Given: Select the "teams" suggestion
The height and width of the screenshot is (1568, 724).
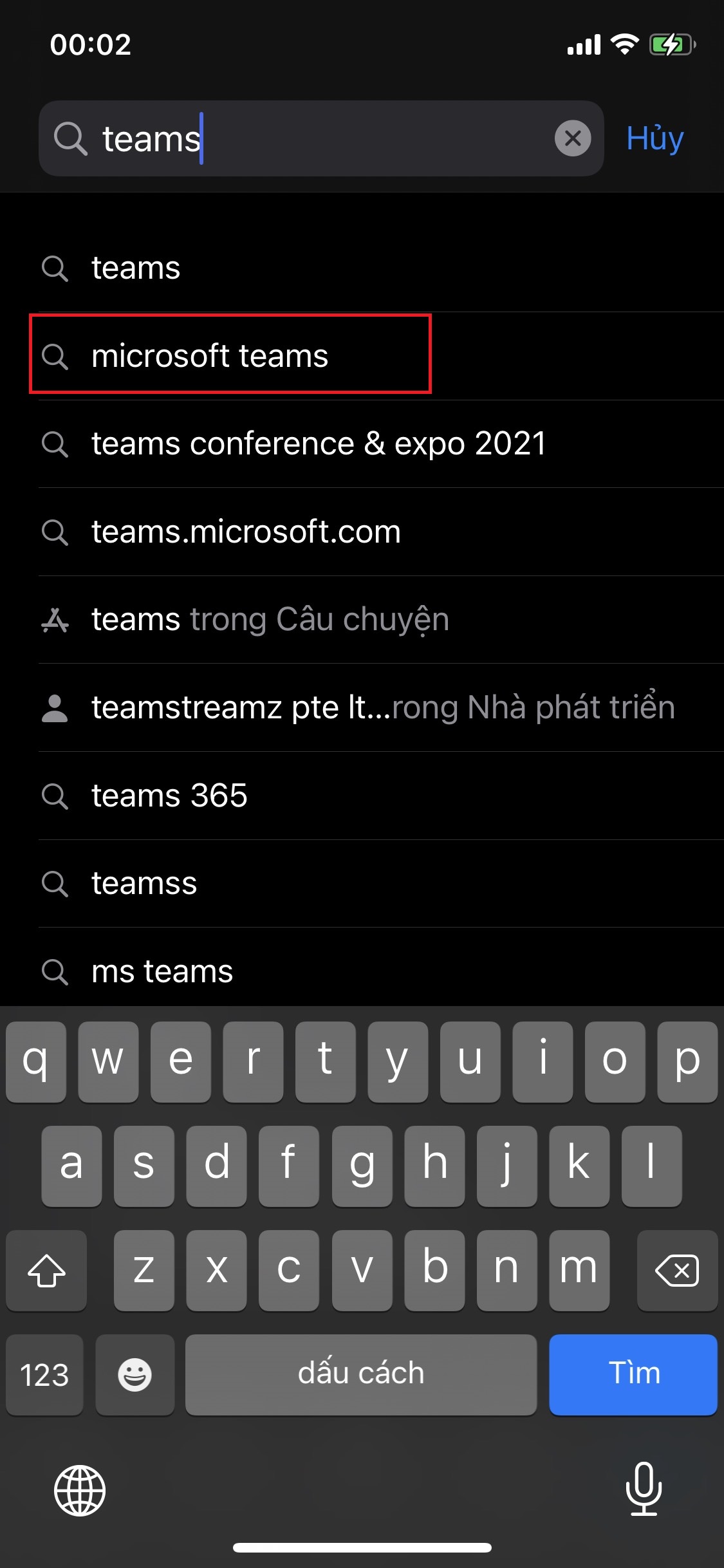Looking at the screenshot, I should coord(136,268).
